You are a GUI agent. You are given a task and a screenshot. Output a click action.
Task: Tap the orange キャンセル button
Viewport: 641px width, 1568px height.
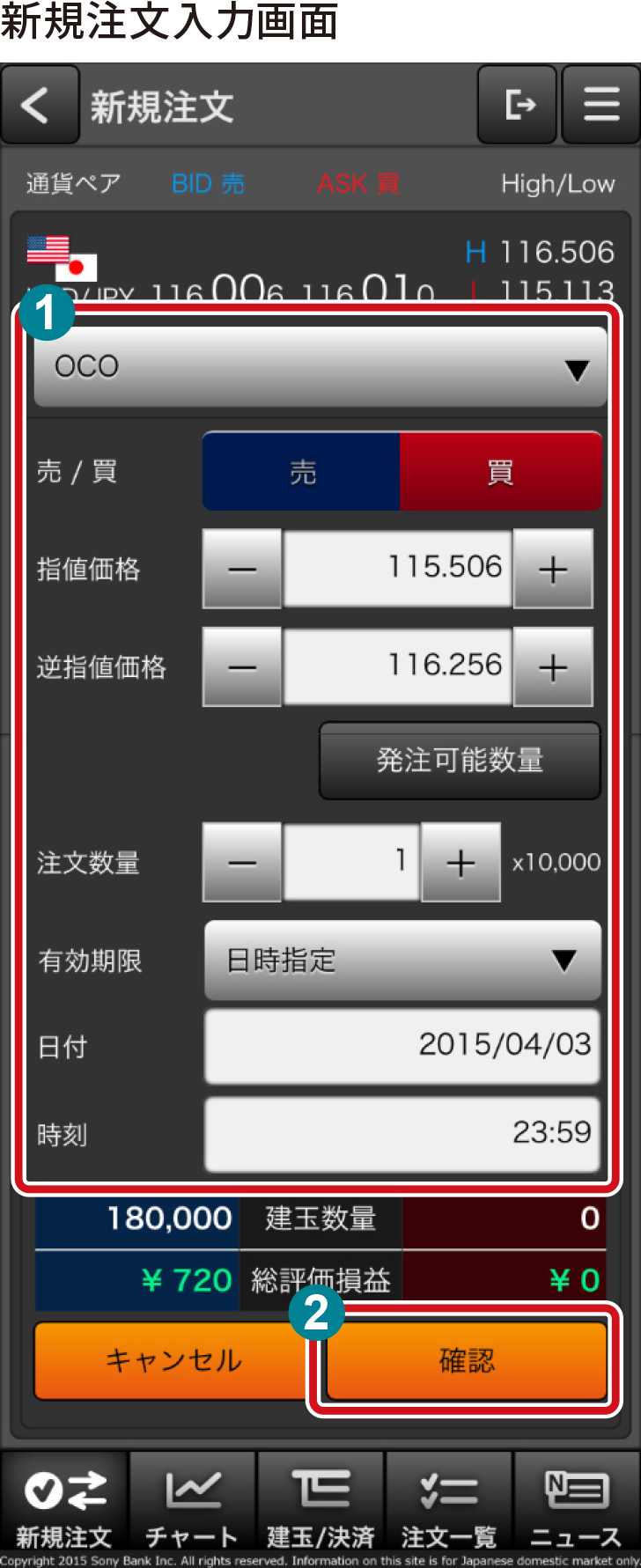point(173,1360)
